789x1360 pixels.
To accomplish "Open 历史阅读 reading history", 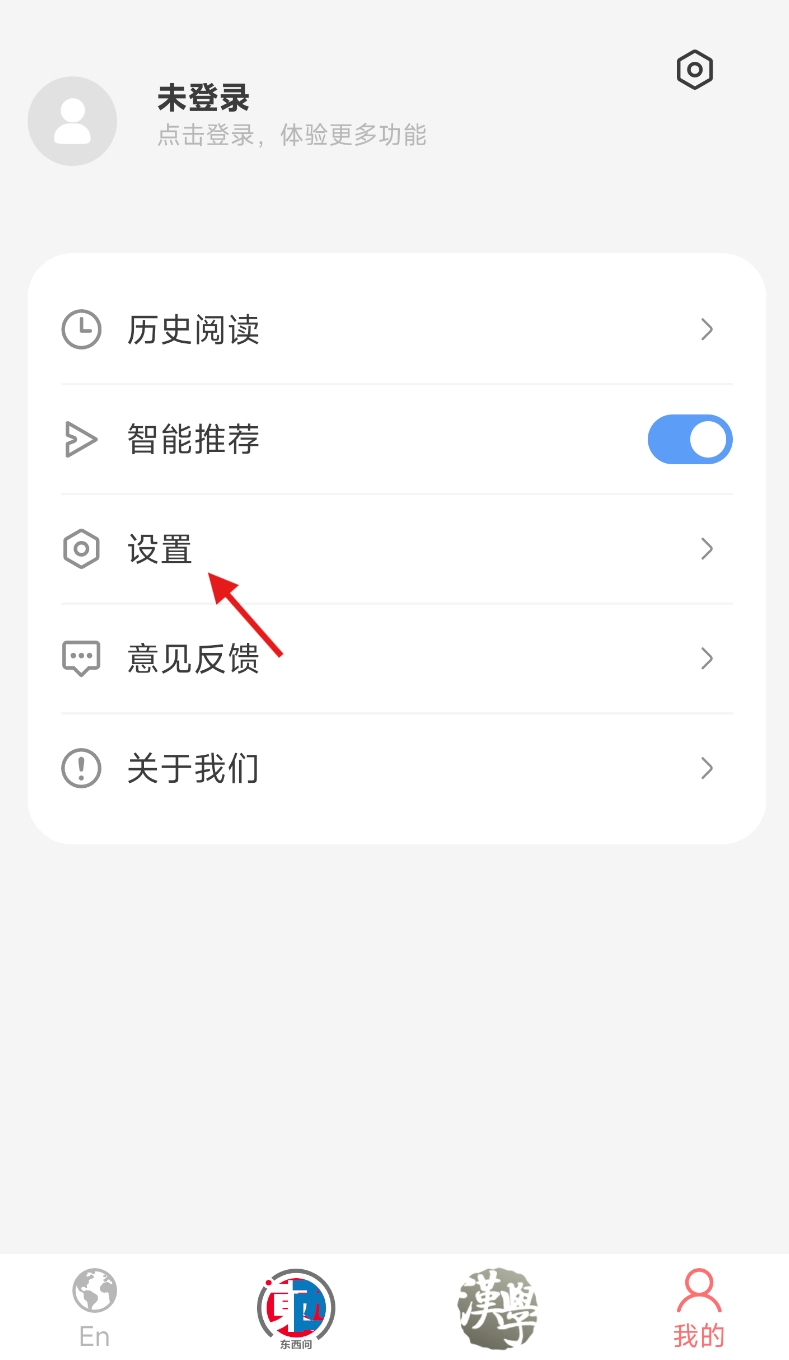I will [396, 329].
